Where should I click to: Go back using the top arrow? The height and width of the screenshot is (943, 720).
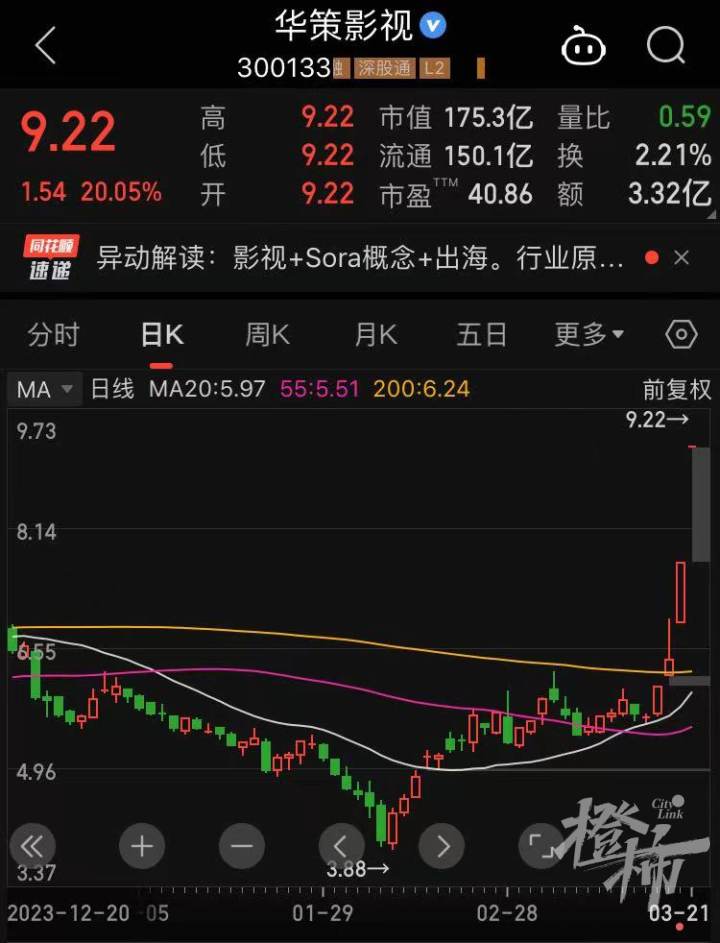point(45,46)
